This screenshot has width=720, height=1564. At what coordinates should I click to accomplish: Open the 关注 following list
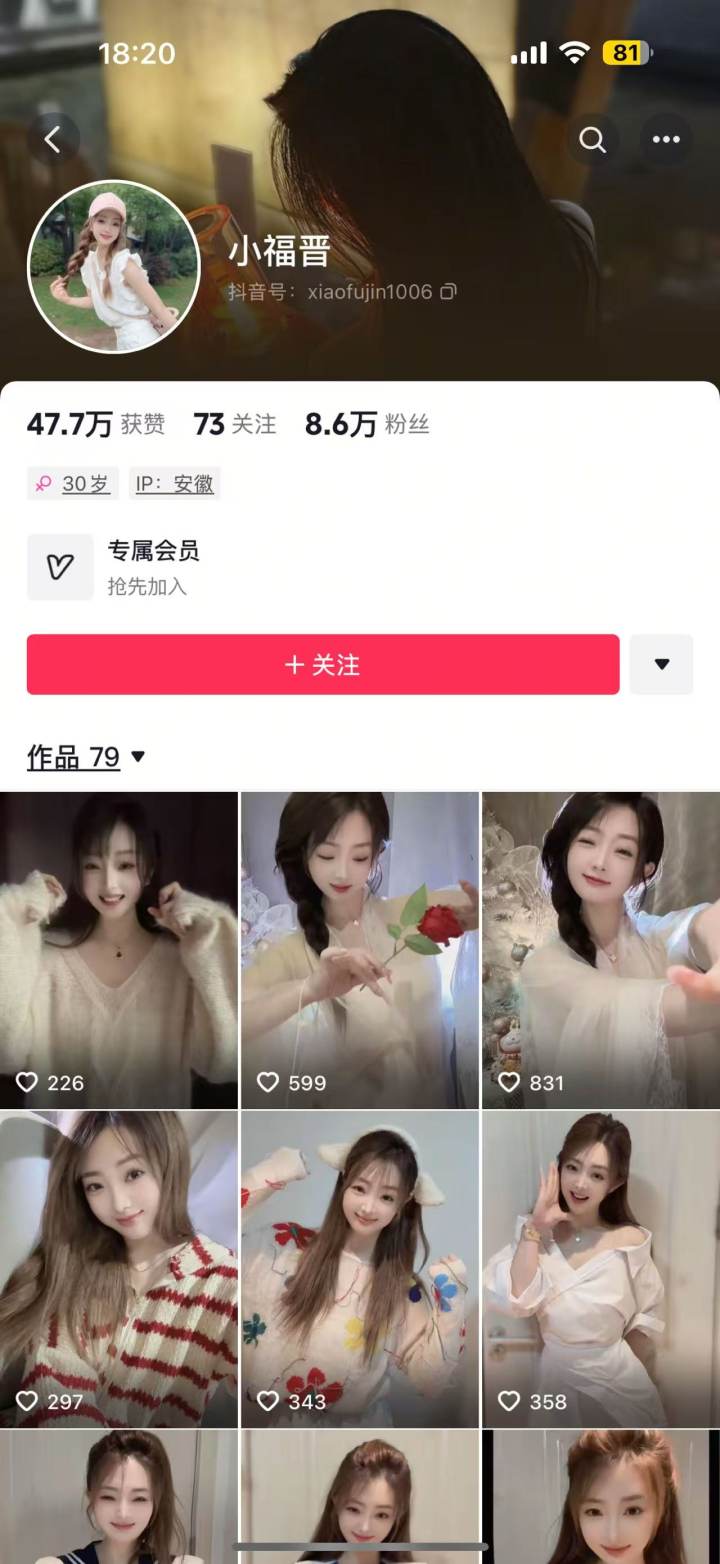234,424
